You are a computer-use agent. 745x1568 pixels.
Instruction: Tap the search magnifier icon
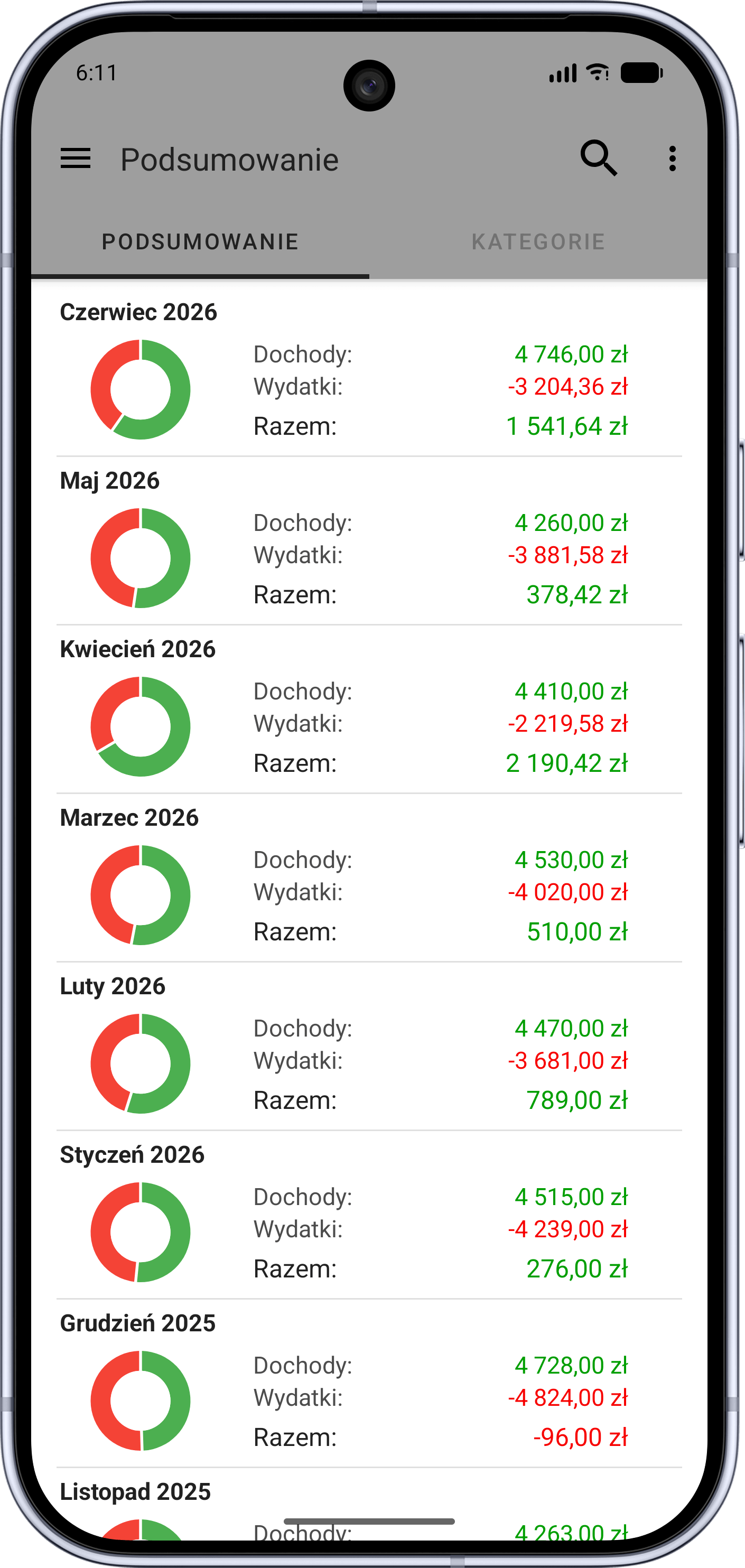click(599, 158)
